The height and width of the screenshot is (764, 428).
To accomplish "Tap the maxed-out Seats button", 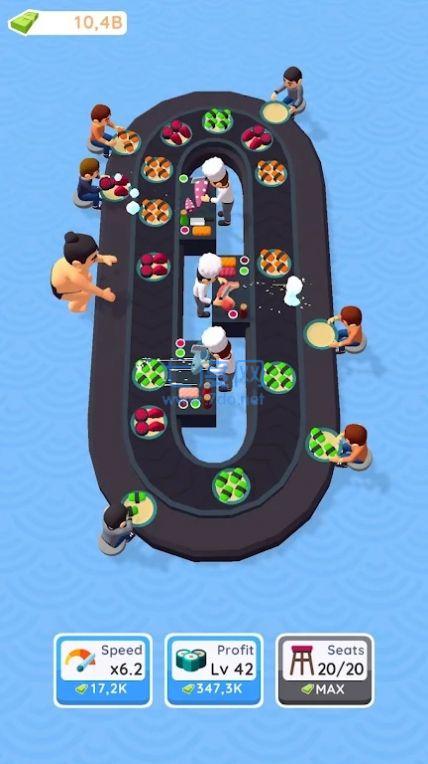I will (x=325, y=670).
